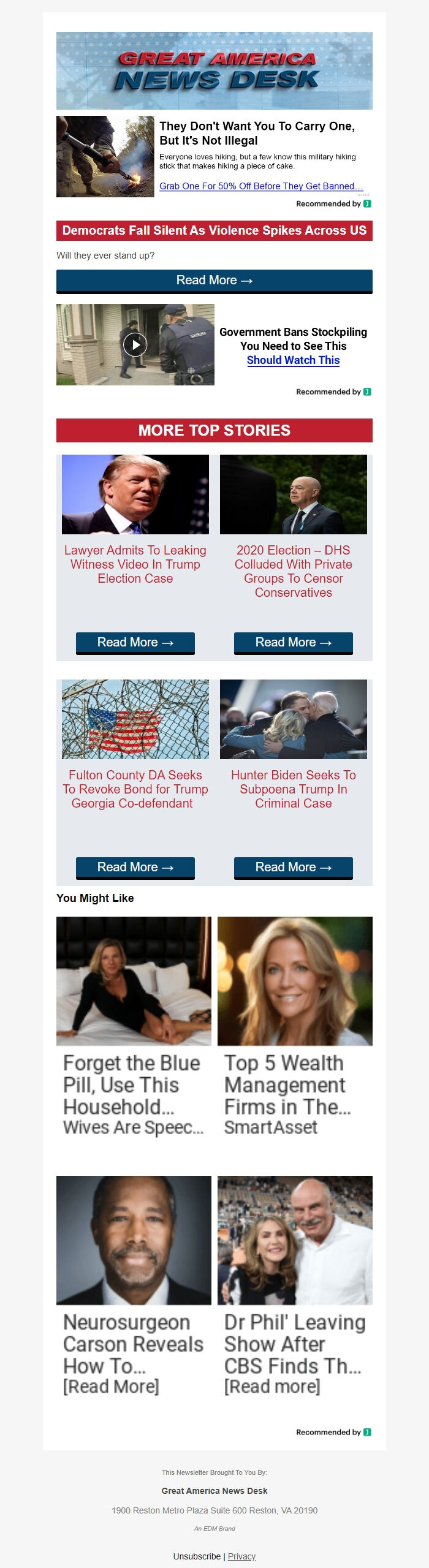429x1568 pixels.
Task: Open the military hiking stick ad image
Action: point(105,157)
